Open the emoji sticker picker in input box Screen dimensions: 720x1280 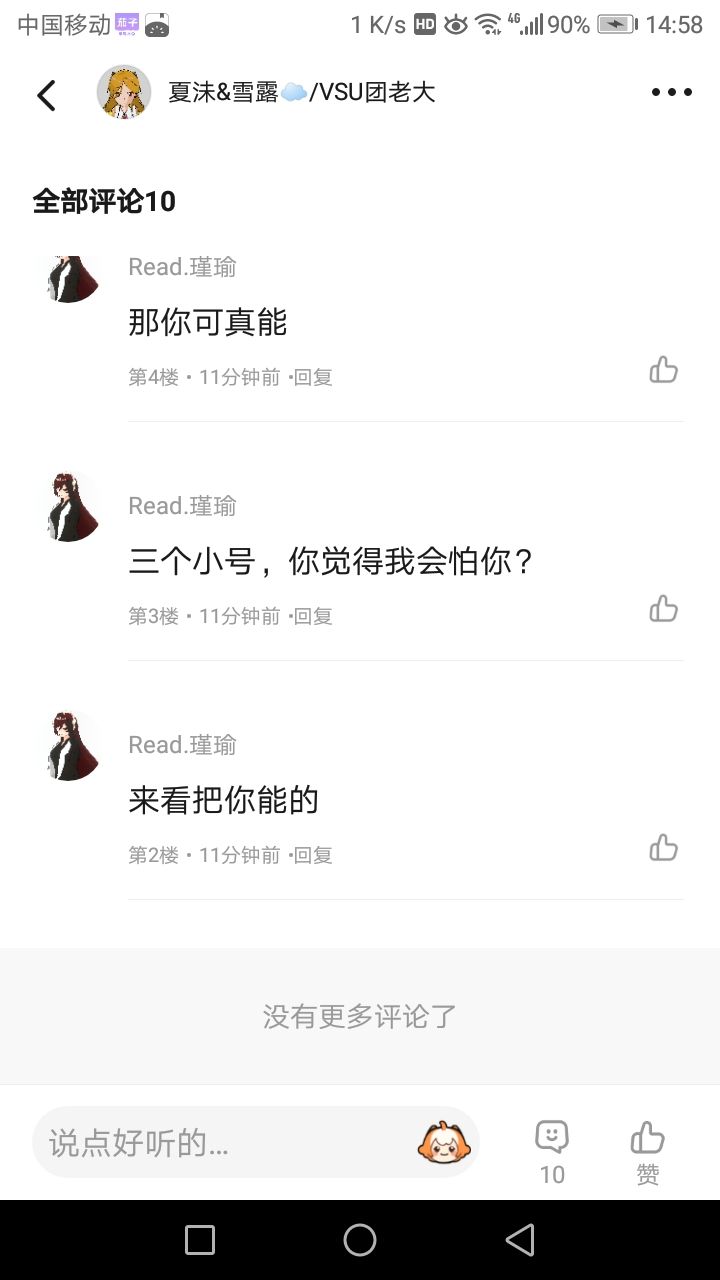coord(444,1142)
